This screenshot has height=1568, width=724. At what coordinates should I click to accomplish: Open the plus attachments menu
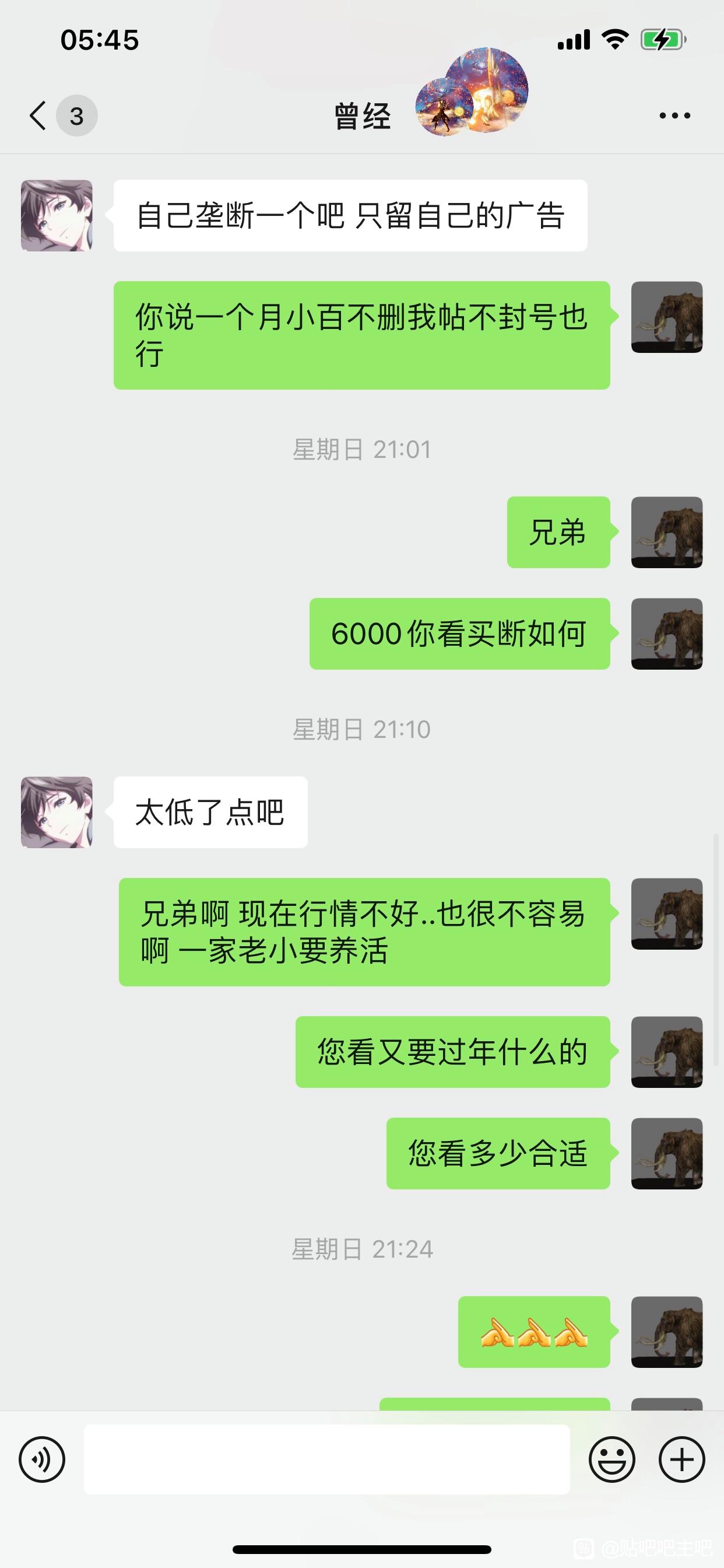point(681,1459)
